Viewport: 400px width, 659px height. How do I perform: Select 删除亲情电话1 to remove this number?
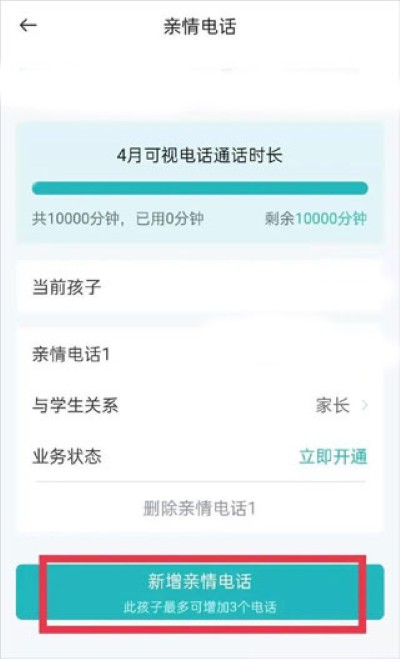[x=200, y=509]
